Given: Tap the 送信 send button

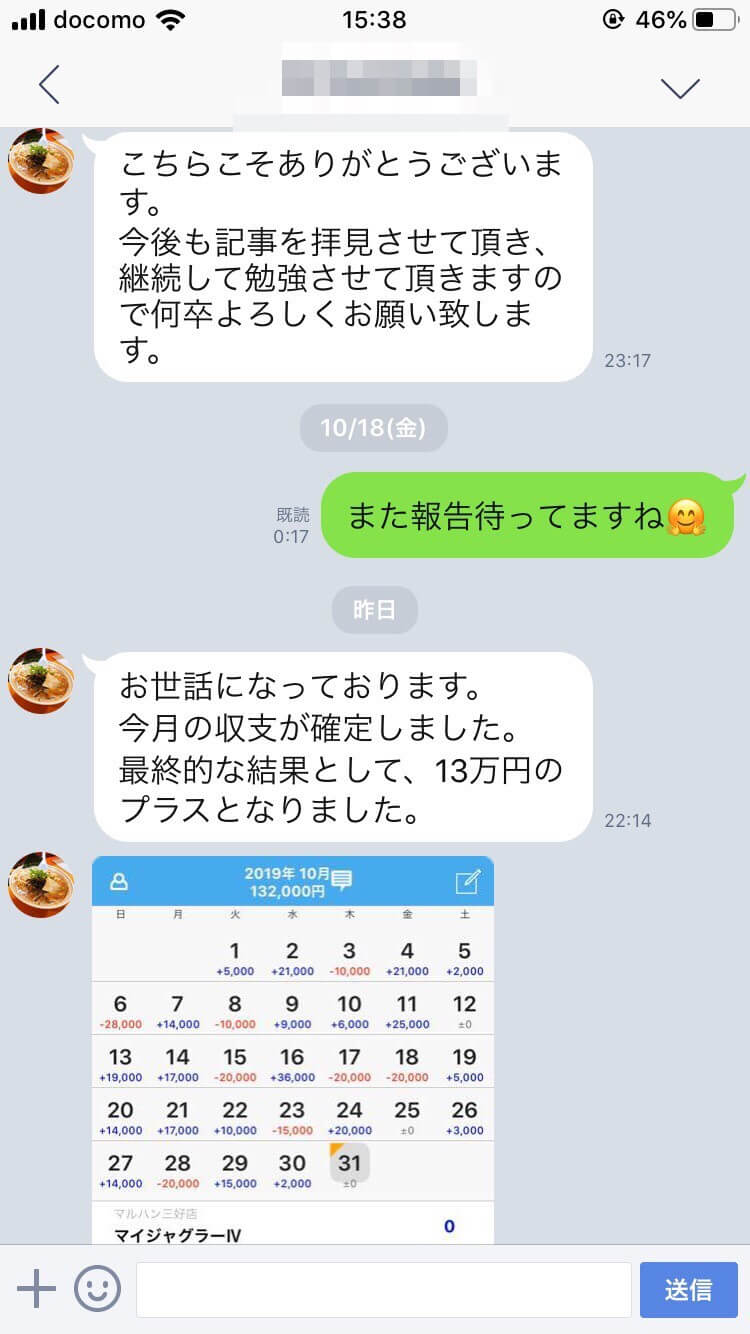Looking at the screenshot, I should click(688, 1289).
